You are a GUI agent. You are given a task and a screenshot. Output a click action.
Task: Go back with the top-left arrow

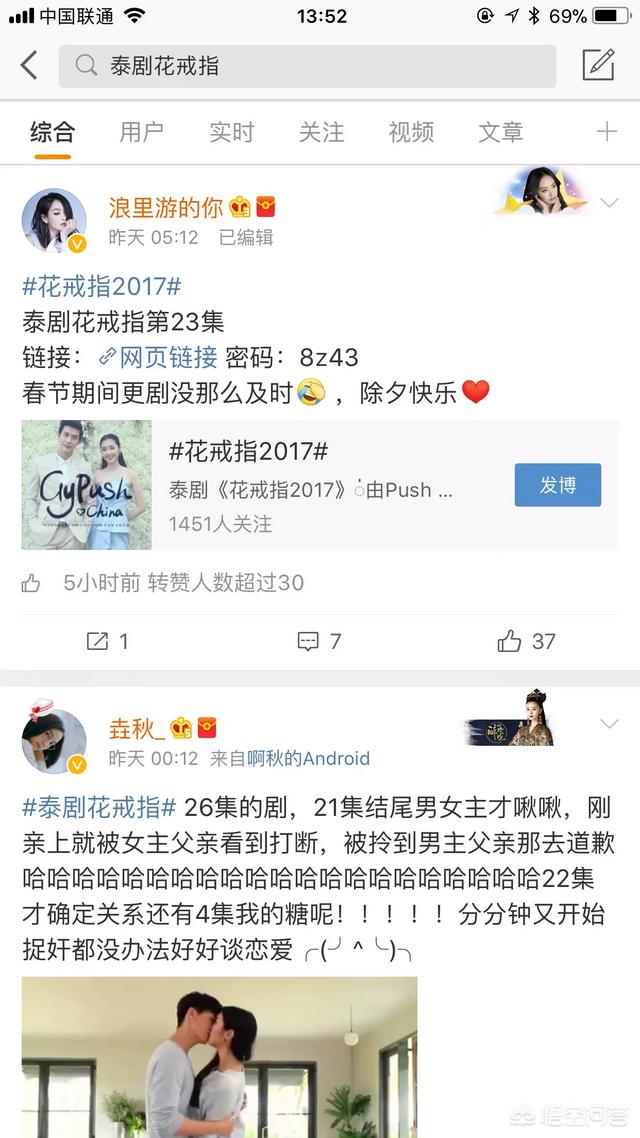[29, 66]
